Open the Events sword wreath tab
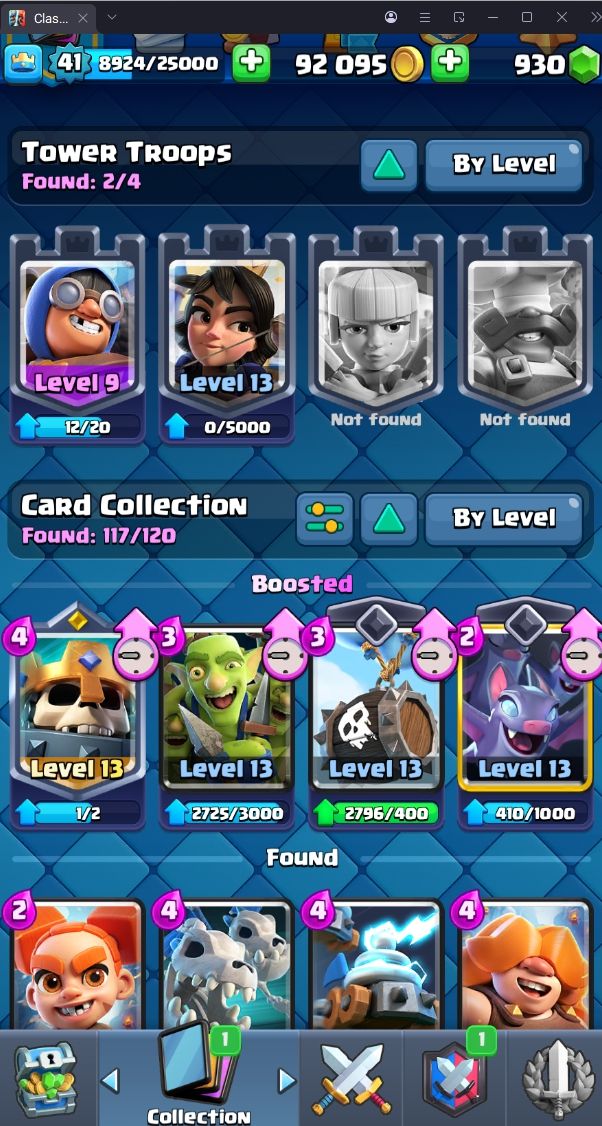Viewport: 602px width, 1126px height. (557, 1080)
